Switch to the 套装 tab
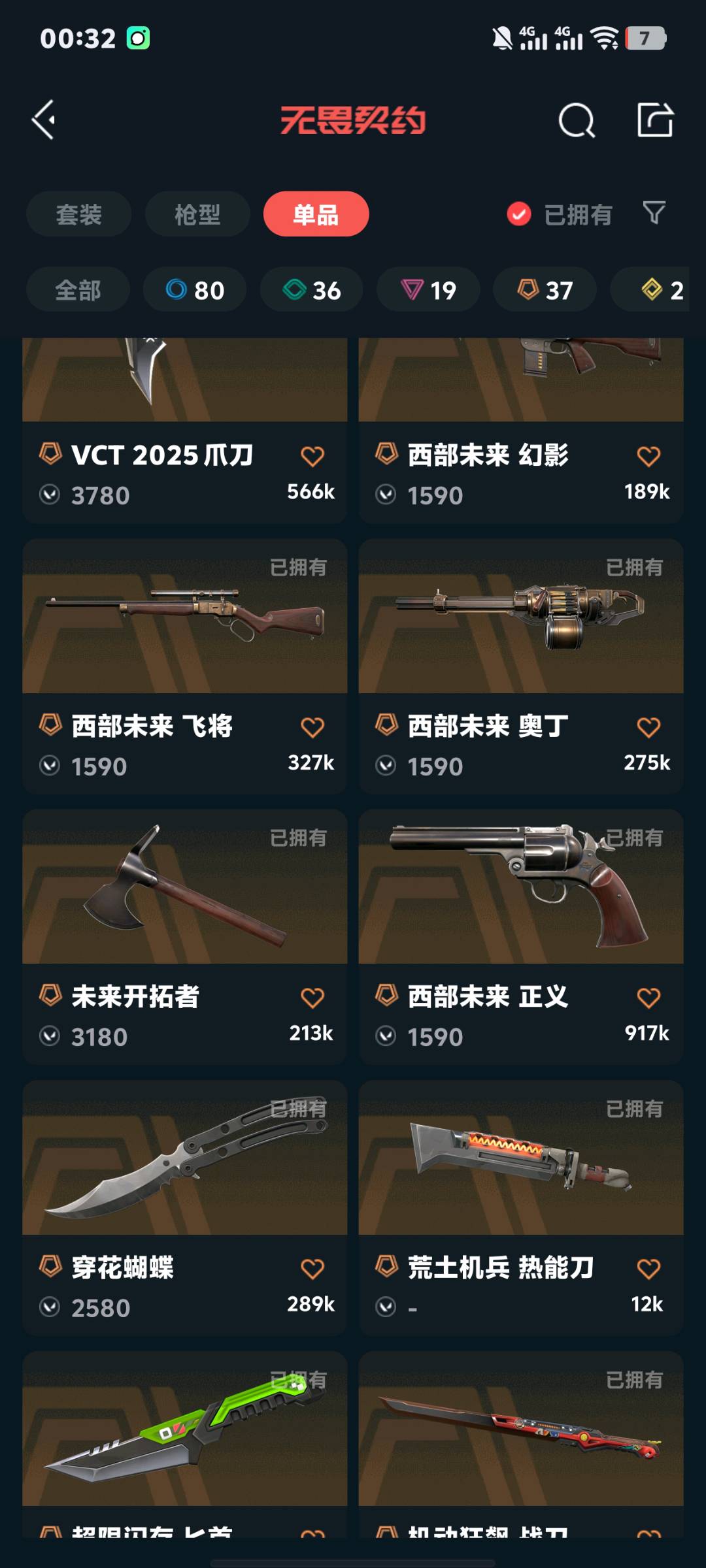Viewport: 706px width, 1568px height. (78, 214)
